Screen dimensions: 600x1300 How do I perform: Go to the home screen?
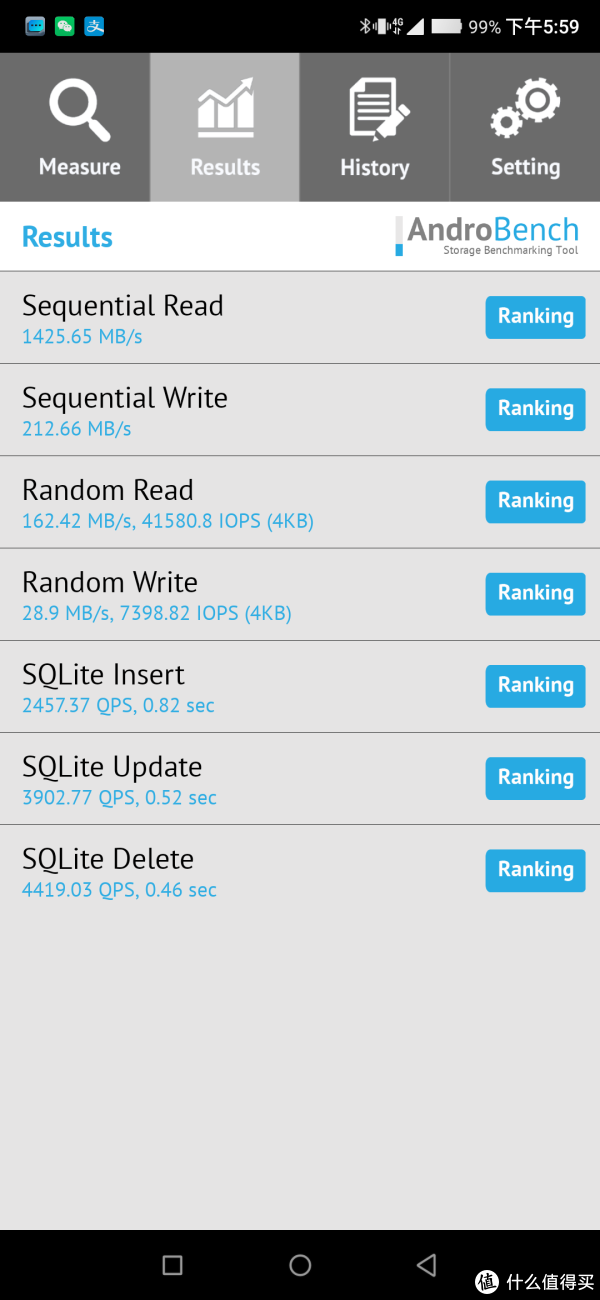point(300,1265)
